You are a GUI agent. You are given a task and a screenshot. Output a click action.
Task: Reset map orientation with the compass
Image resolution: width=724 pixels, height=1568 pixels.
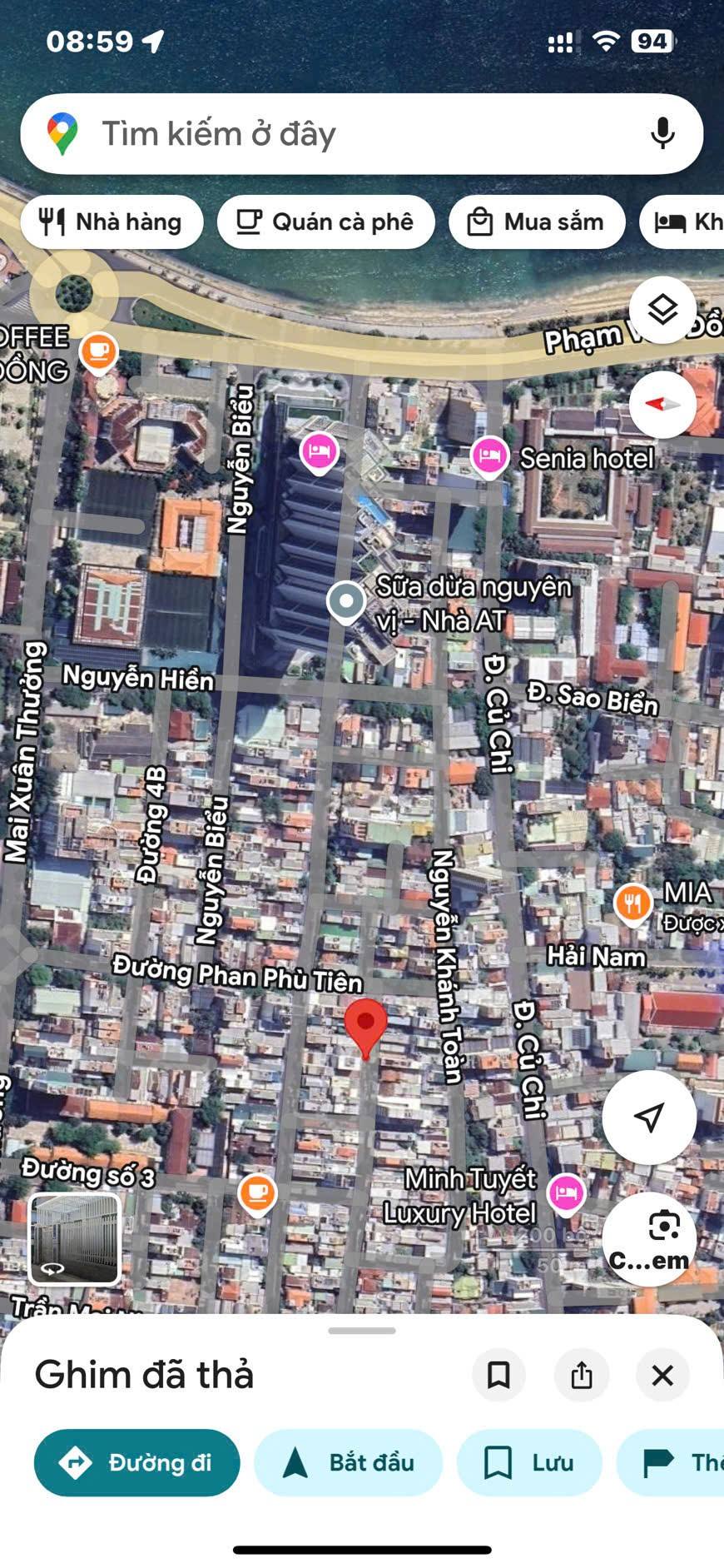click(662, 404)
